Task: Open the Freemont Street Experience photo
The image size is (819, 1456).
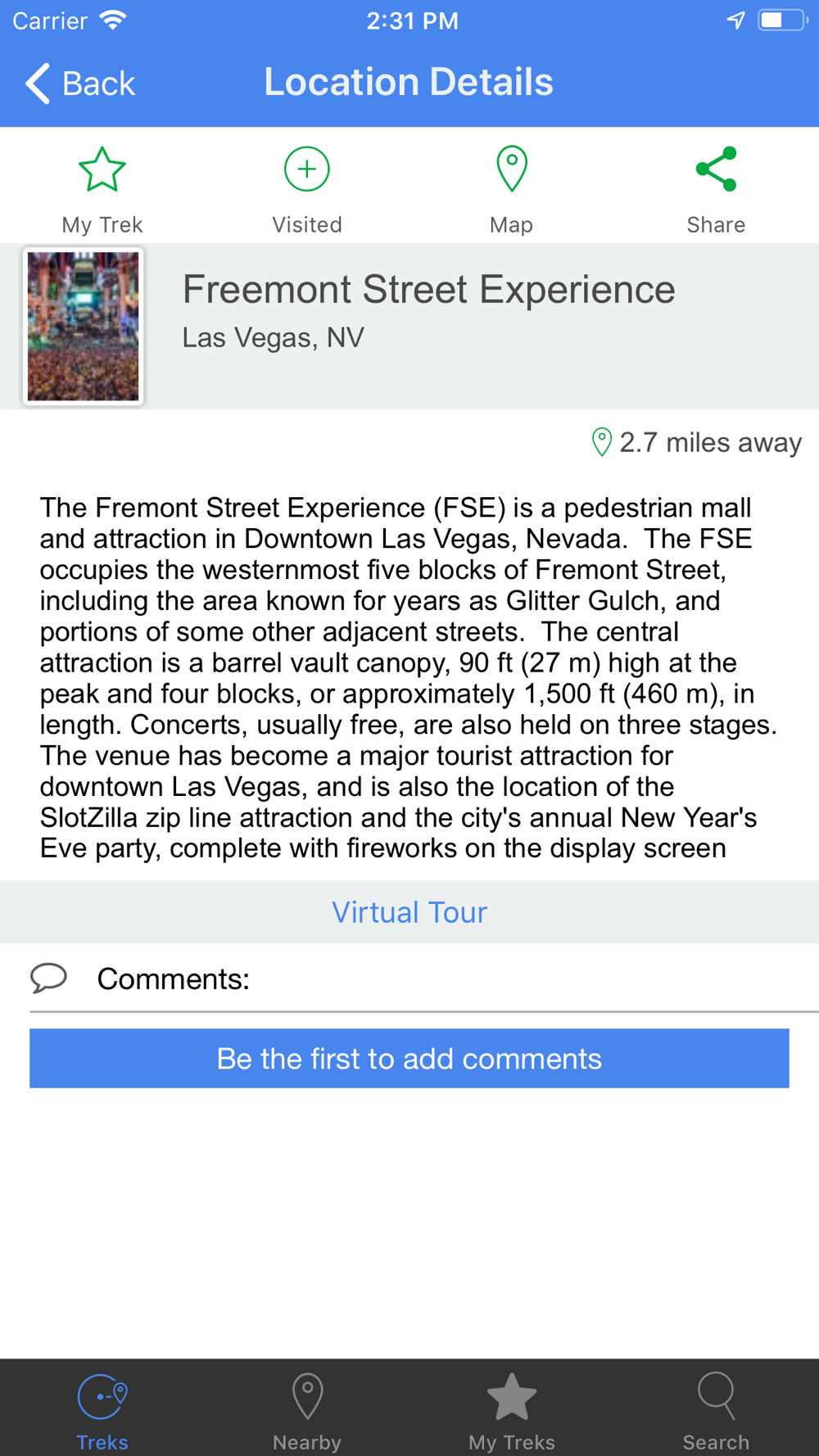Action: (84, 326)
